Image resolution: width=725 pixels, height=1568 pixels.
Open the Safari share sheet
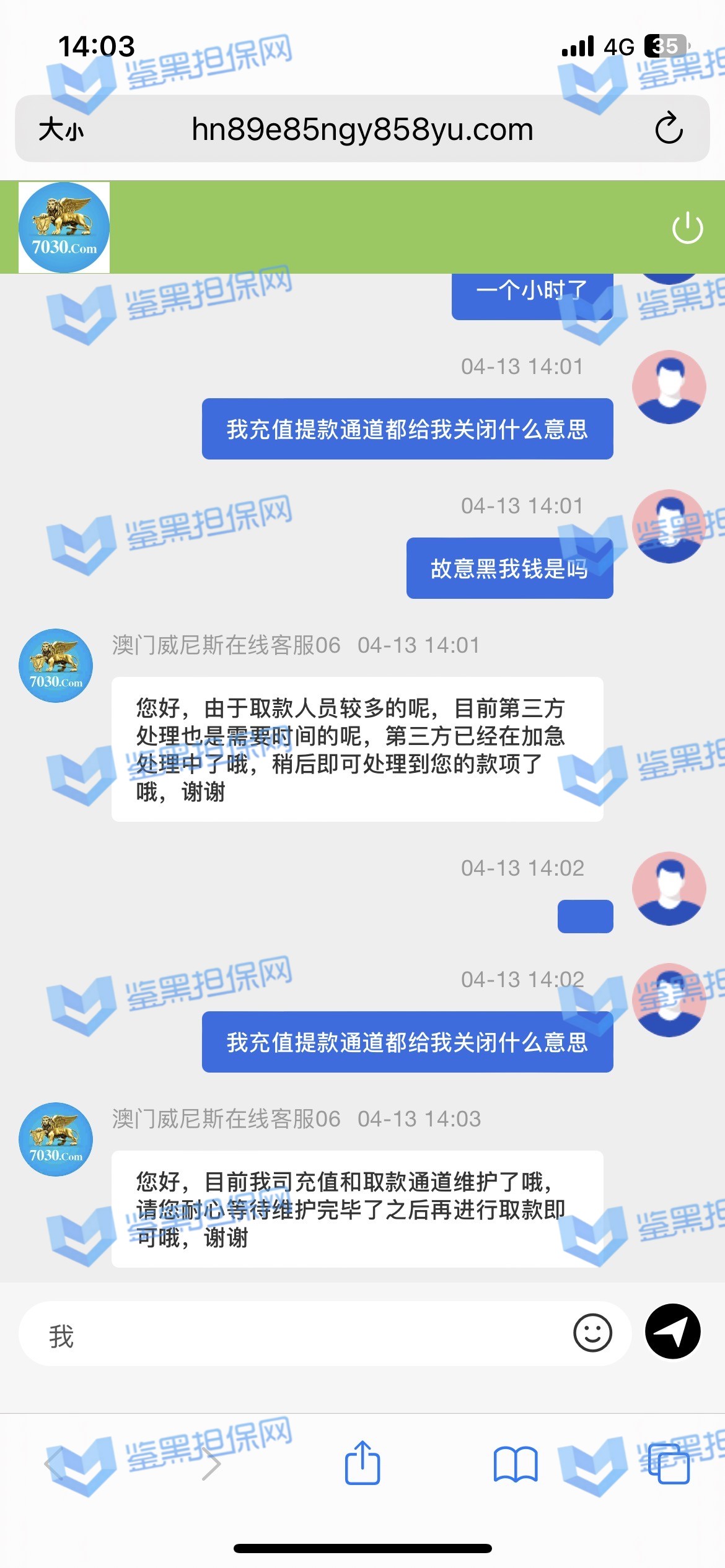pos(362,1463)
